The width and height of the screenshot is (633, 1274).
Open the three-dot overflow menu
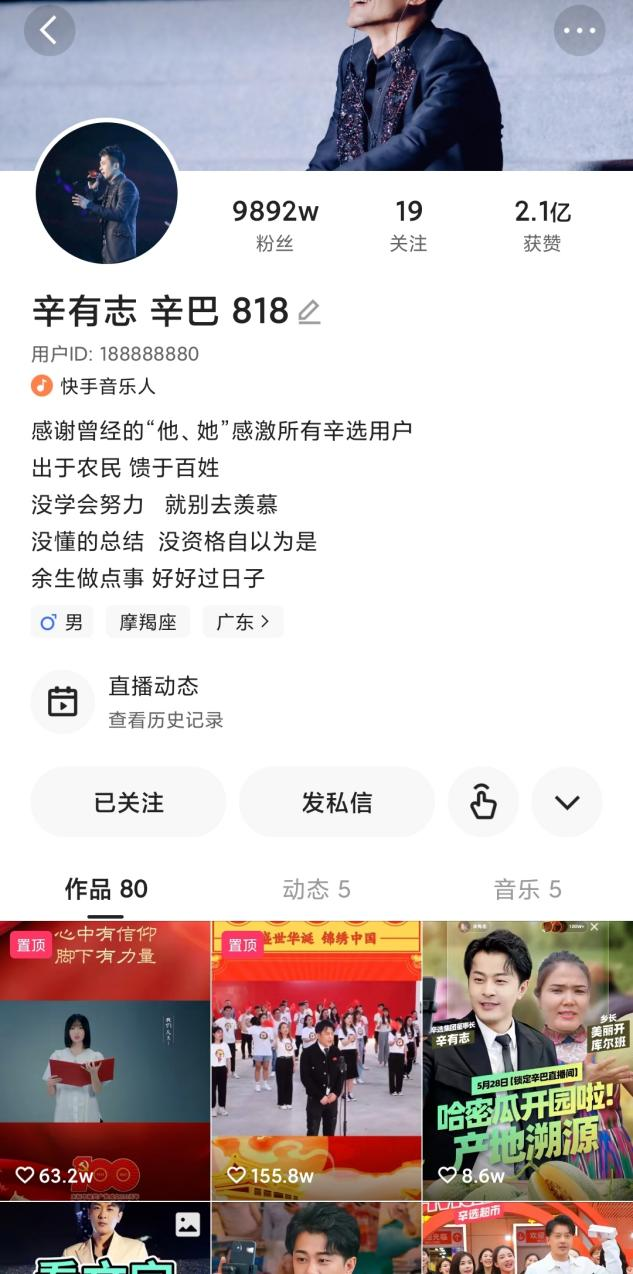coord(579,30)
